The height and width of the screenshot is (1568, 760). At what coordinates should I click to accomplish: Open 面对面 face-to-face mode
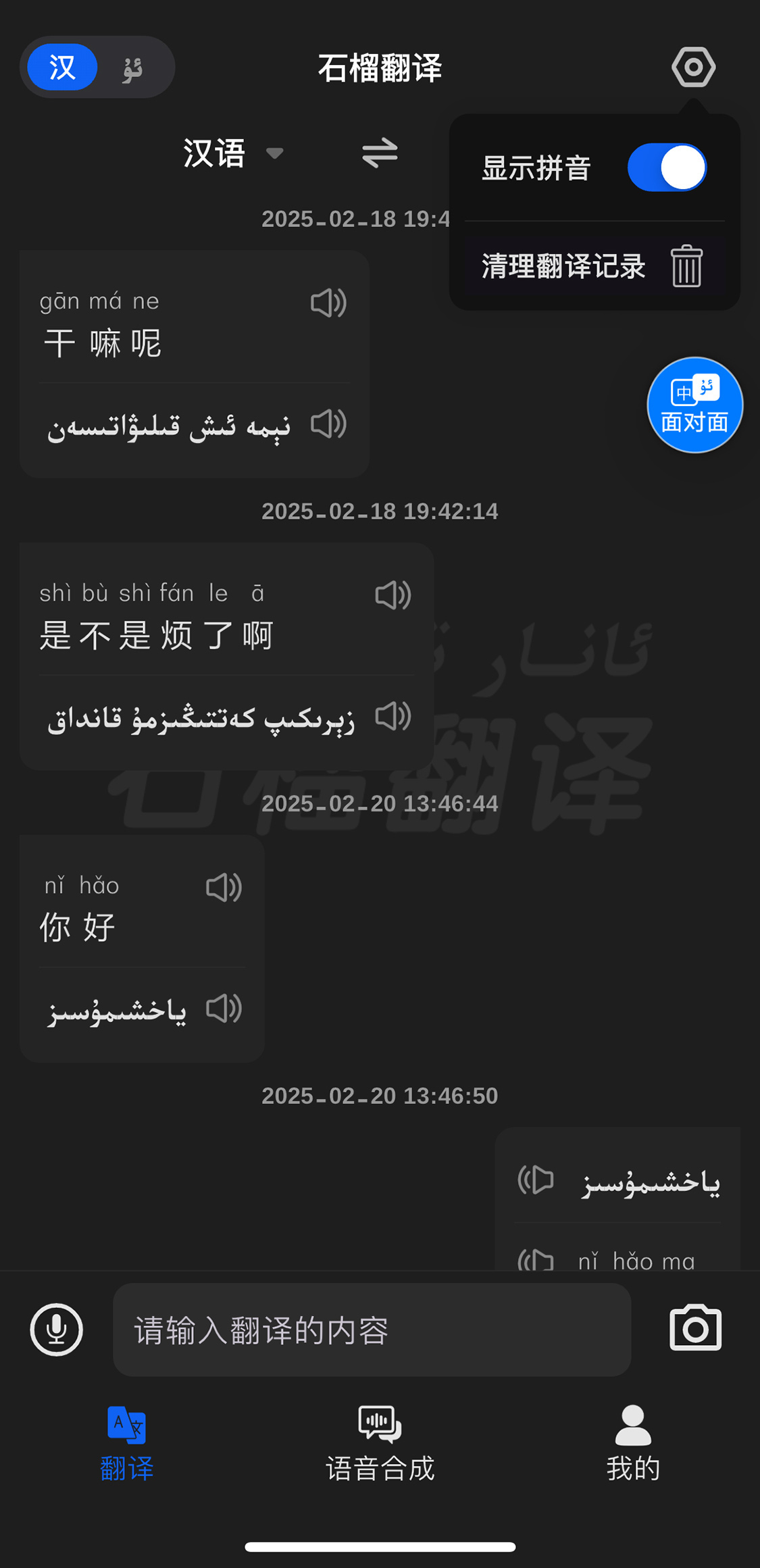coord(694,405)
